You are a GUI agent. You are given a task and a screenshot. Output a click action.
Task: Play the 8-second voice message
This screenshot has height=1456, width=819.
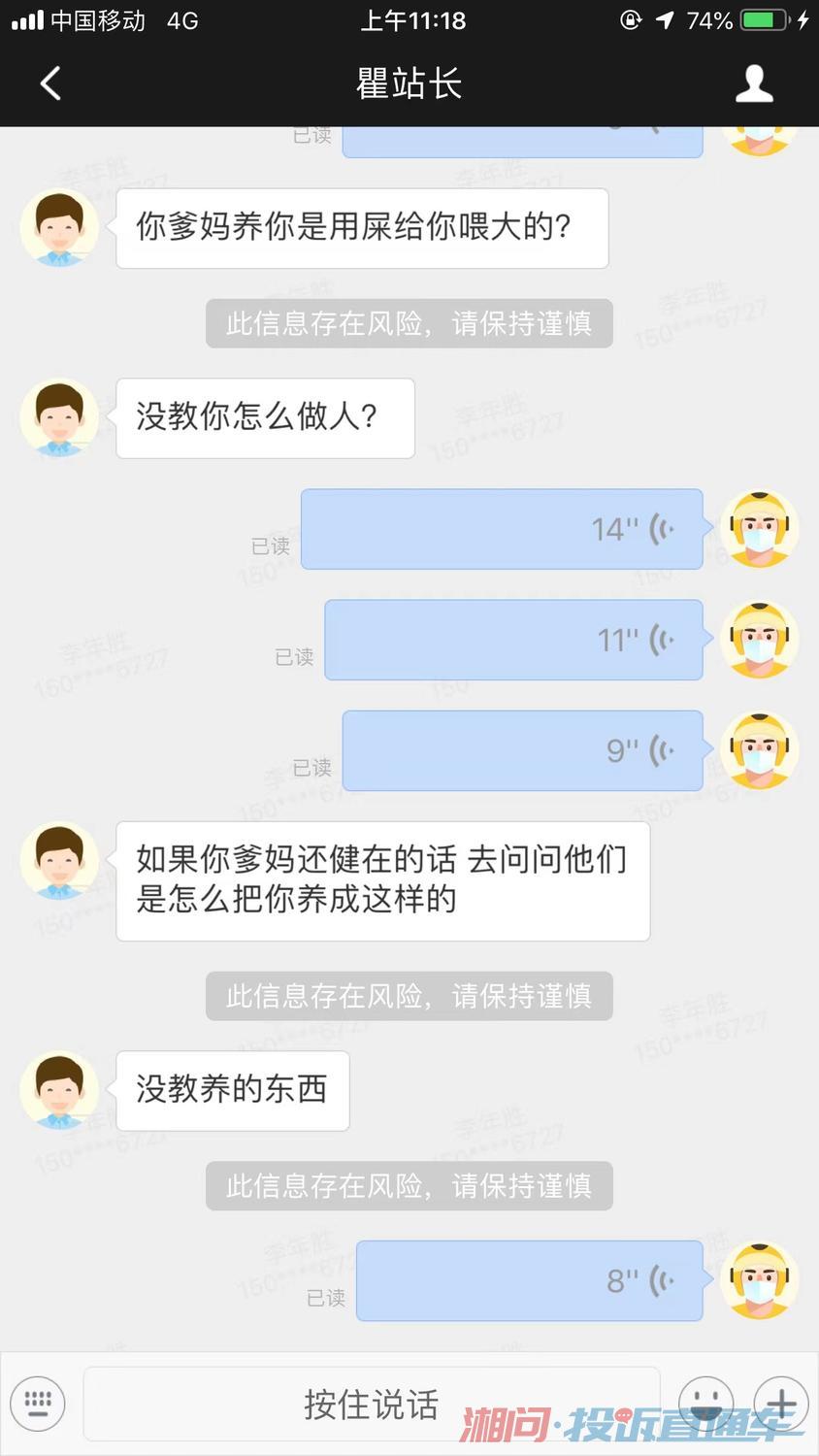530,1280
